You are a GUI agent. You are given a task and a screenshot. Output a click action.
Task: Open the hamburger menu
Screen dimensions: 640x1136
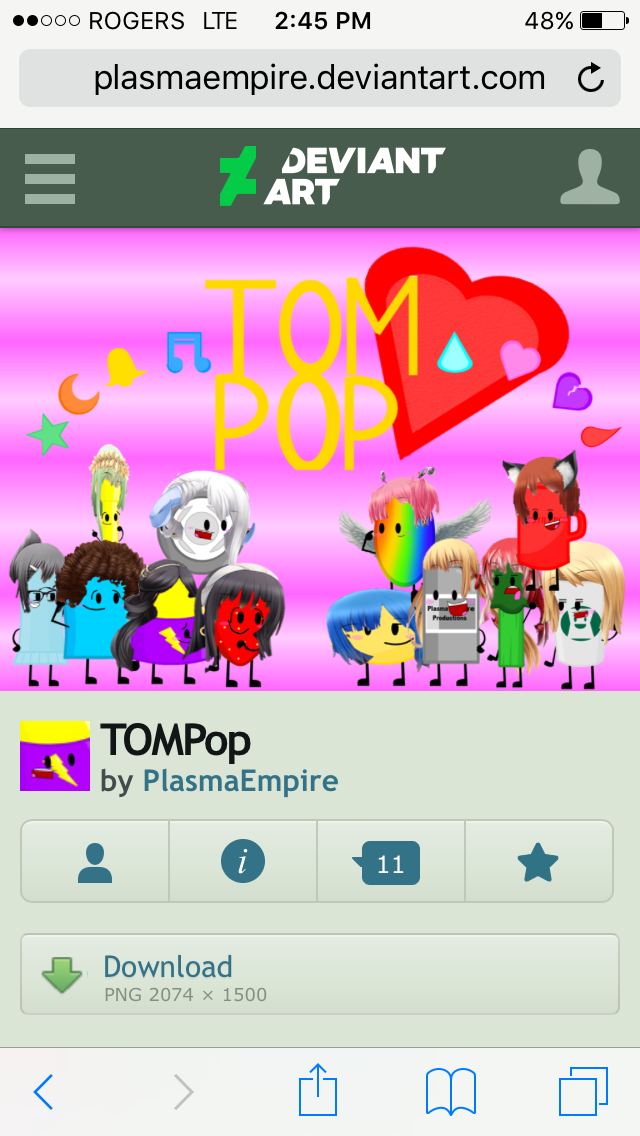(50, 179)
